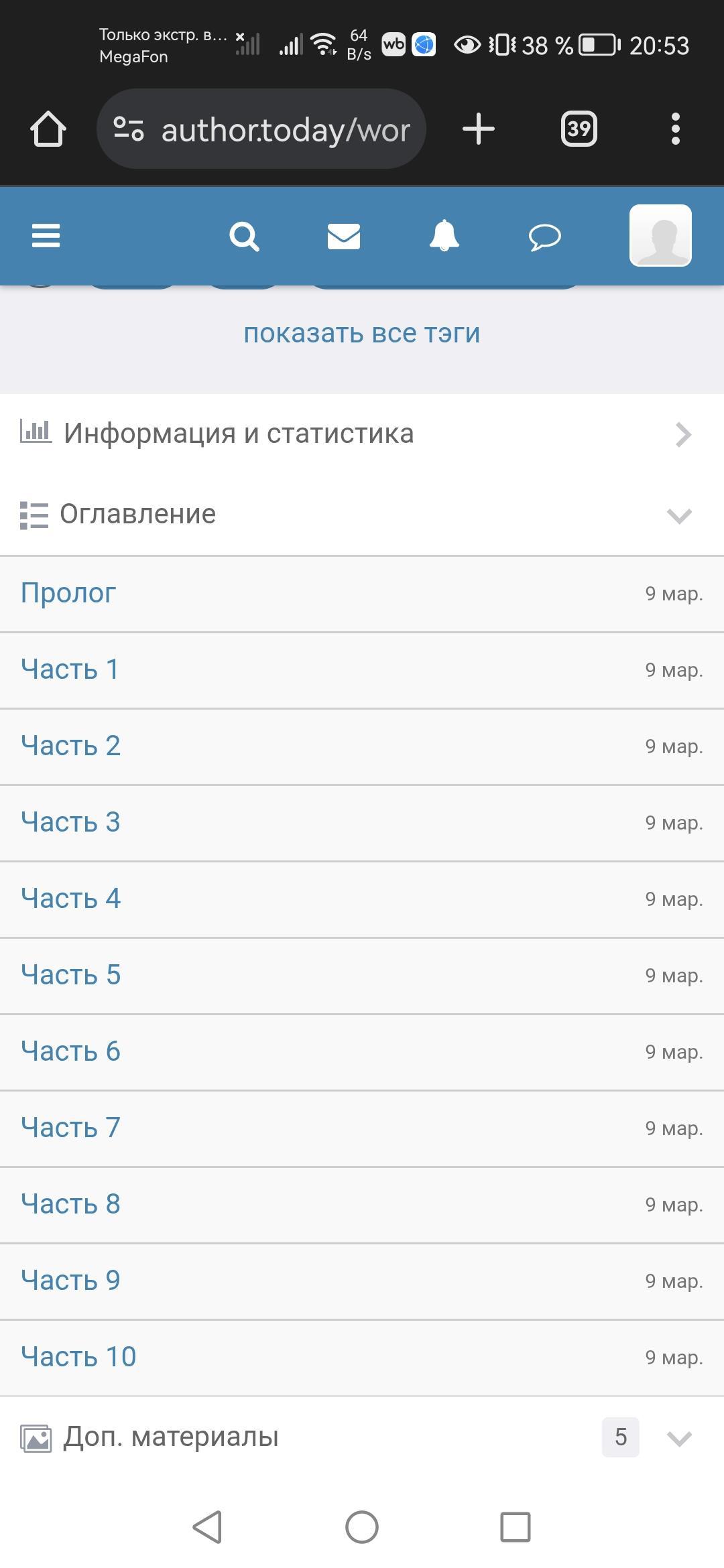
Task: Open the browser overflow menu
Action: point(675,129)
